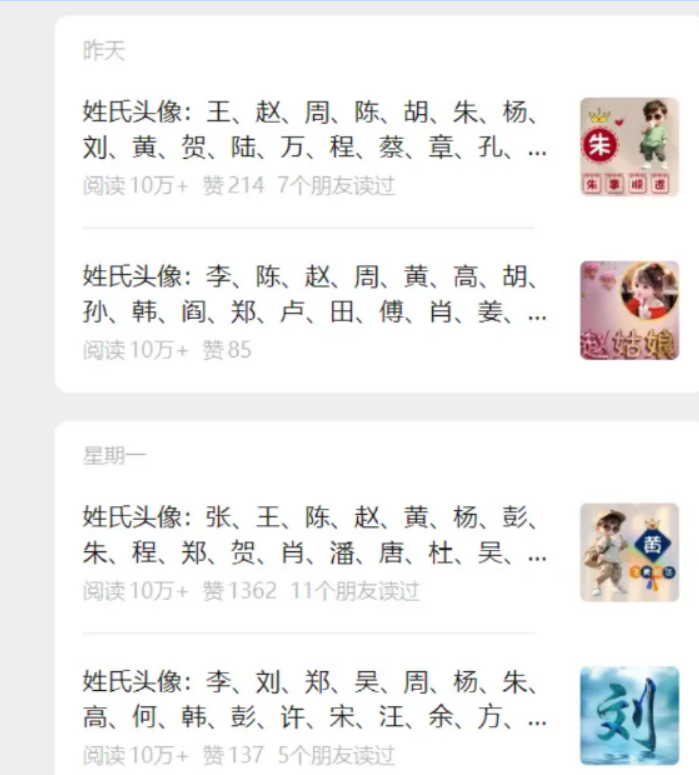Viewport: 699px width, 775px height.
Task: Open the 姓氏头像 article starting with 李、刘、郑
Action: 314,700
